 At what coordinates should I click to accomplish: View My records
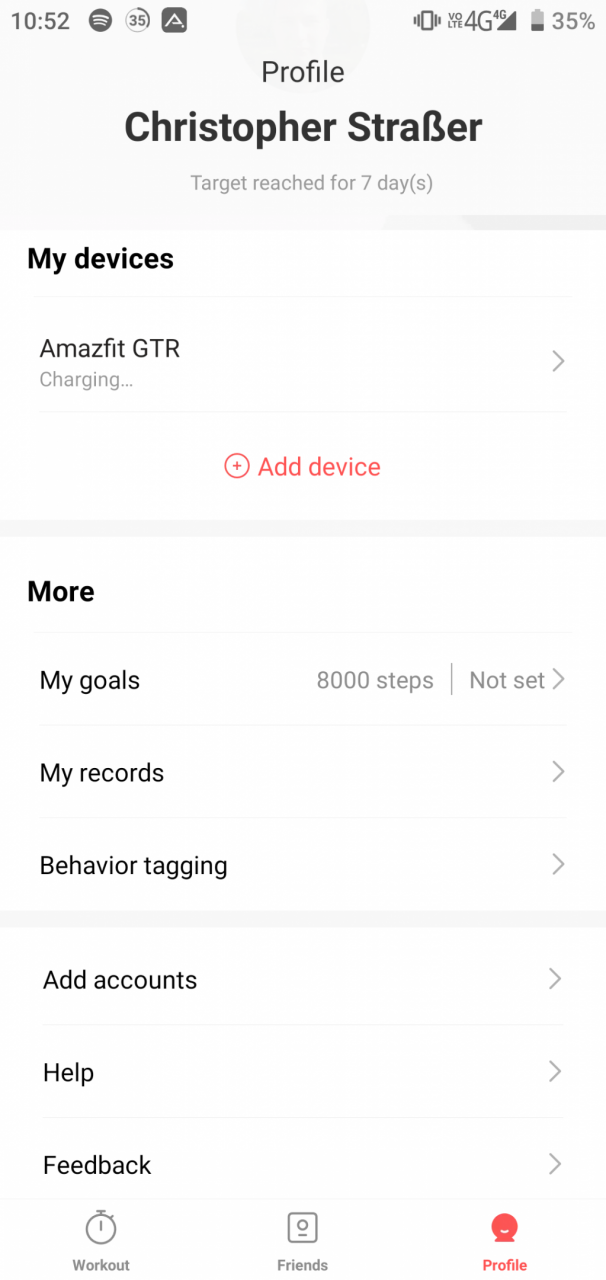[x=303, y=772]
